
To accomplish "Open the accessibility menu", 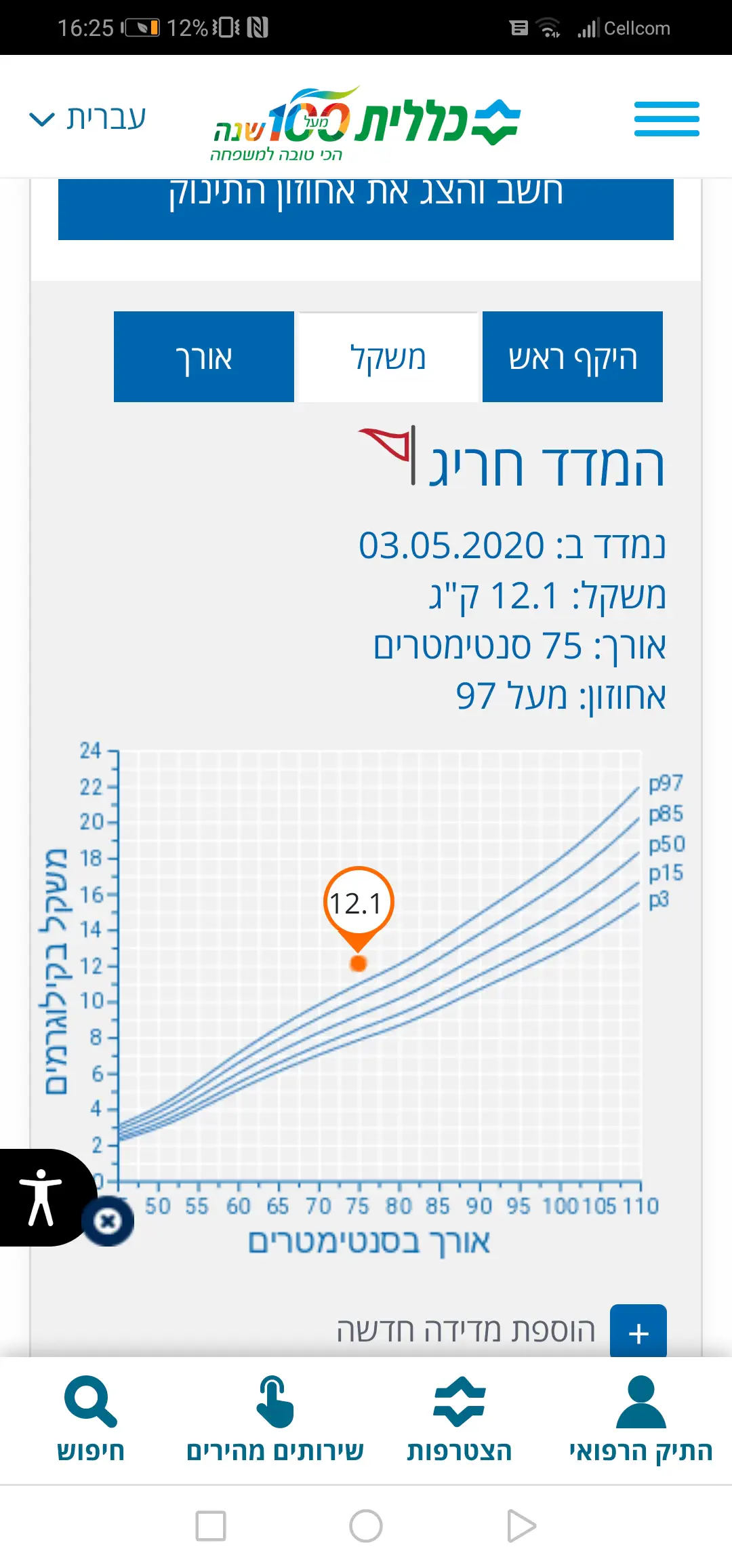I will tap(41, 1197).
